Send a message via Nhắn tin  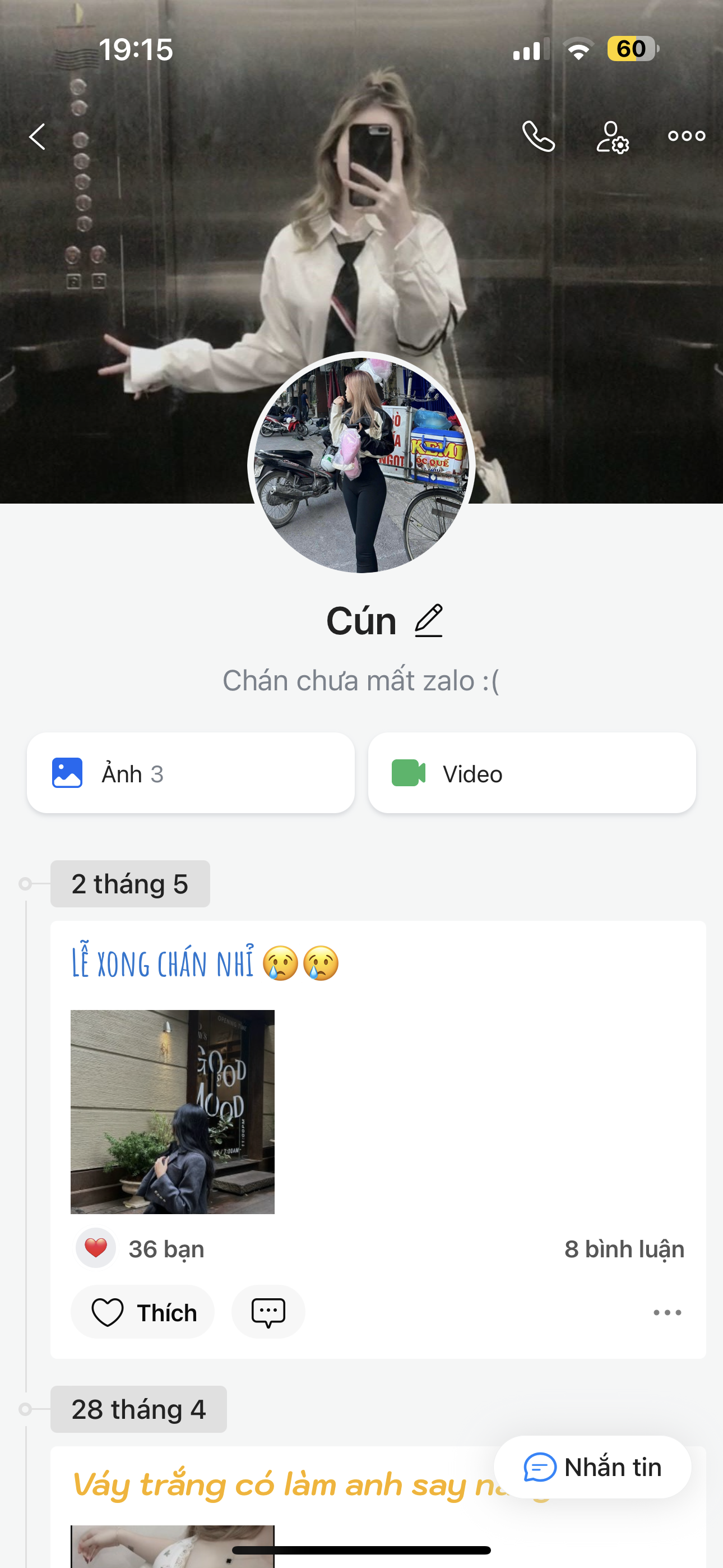point(592,1467)
